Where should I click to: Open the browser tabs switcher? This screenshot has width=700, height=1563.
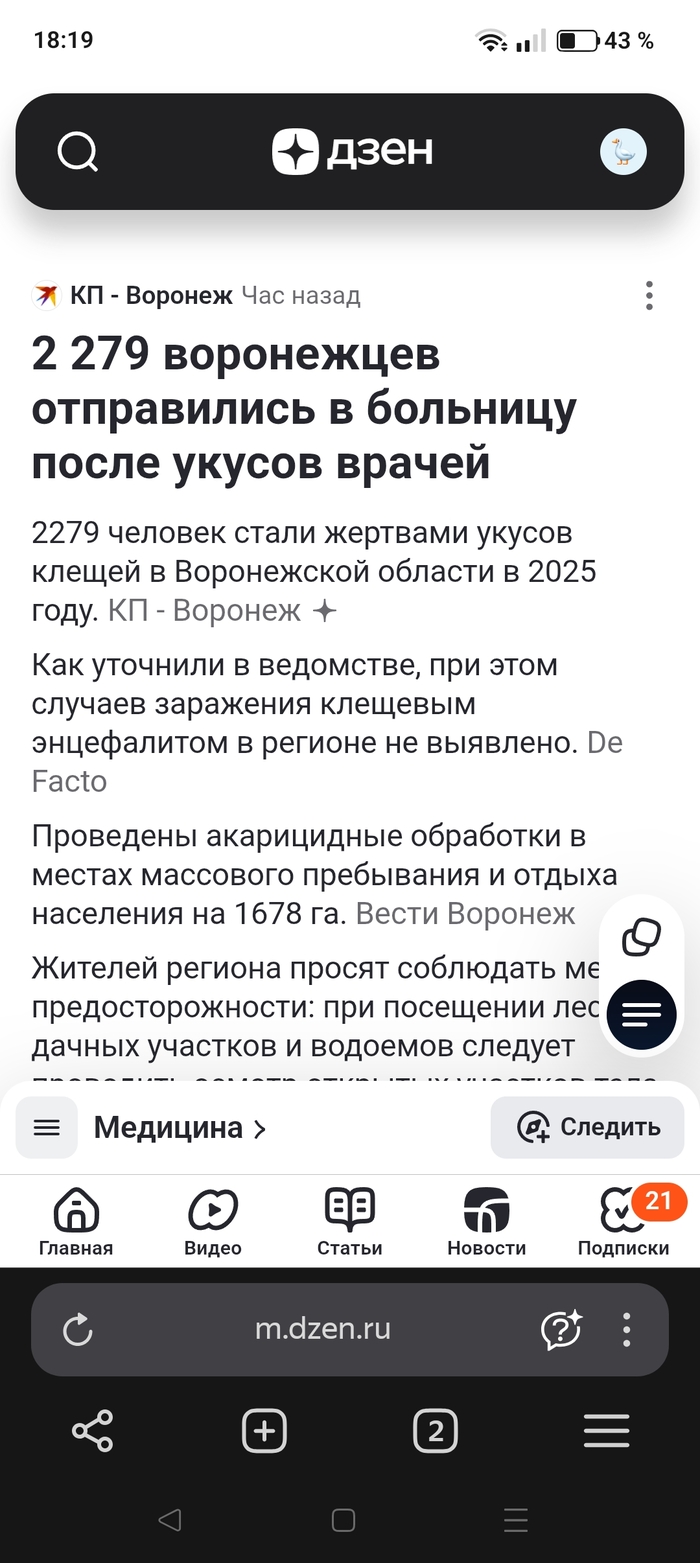[435, 1431]
